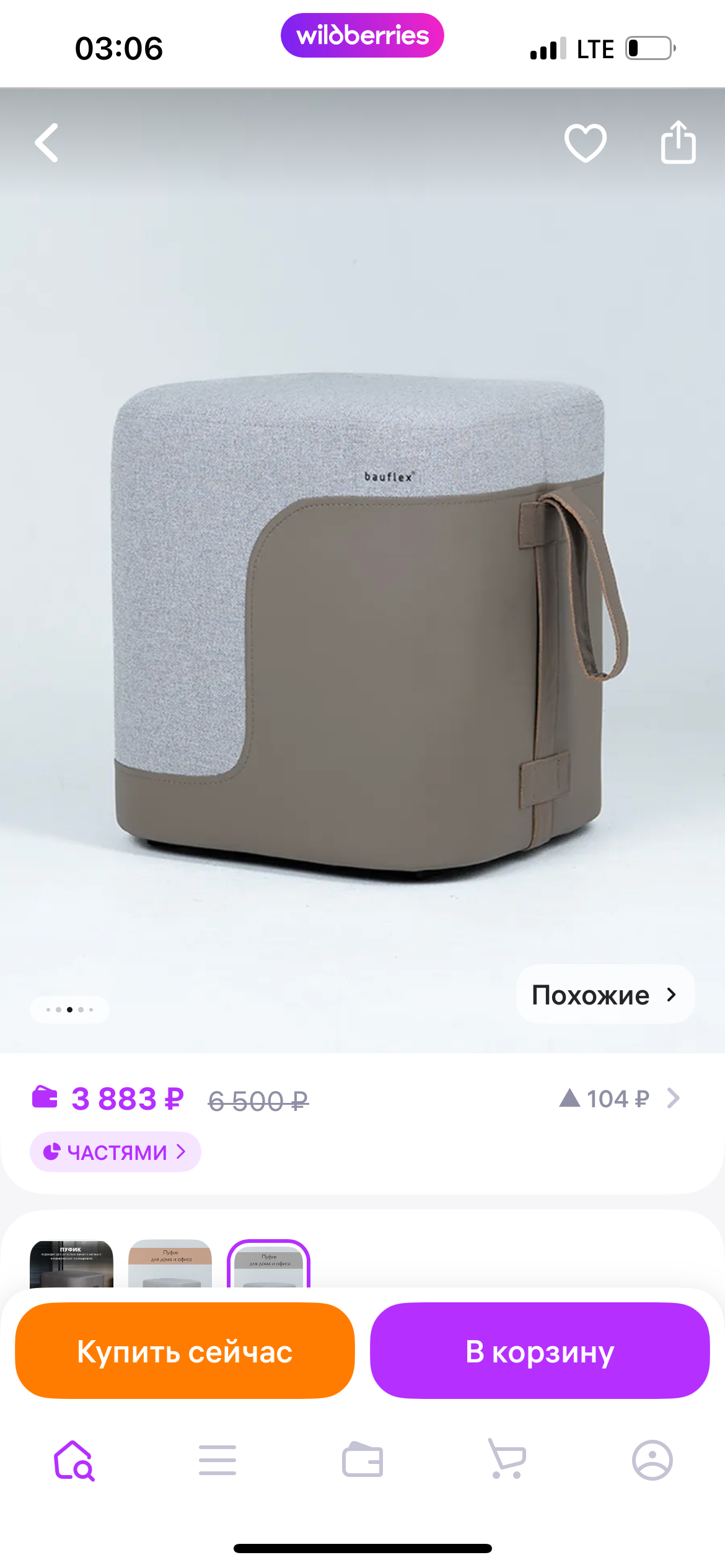Open the 104 ₽ price change details
725x1568 pixels.
click(x=619, y=1099)
